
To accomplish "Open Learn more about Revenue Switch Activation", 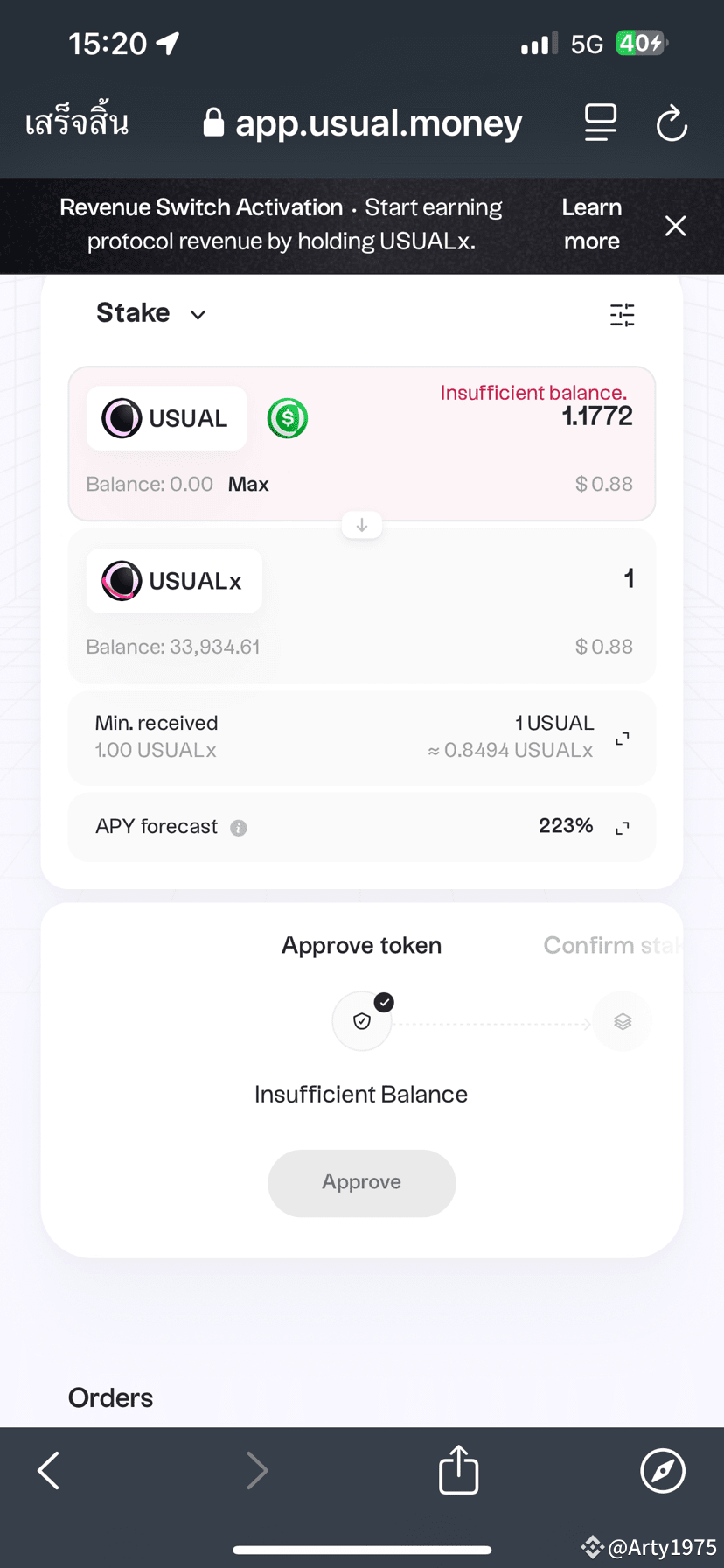I will 591,225.
